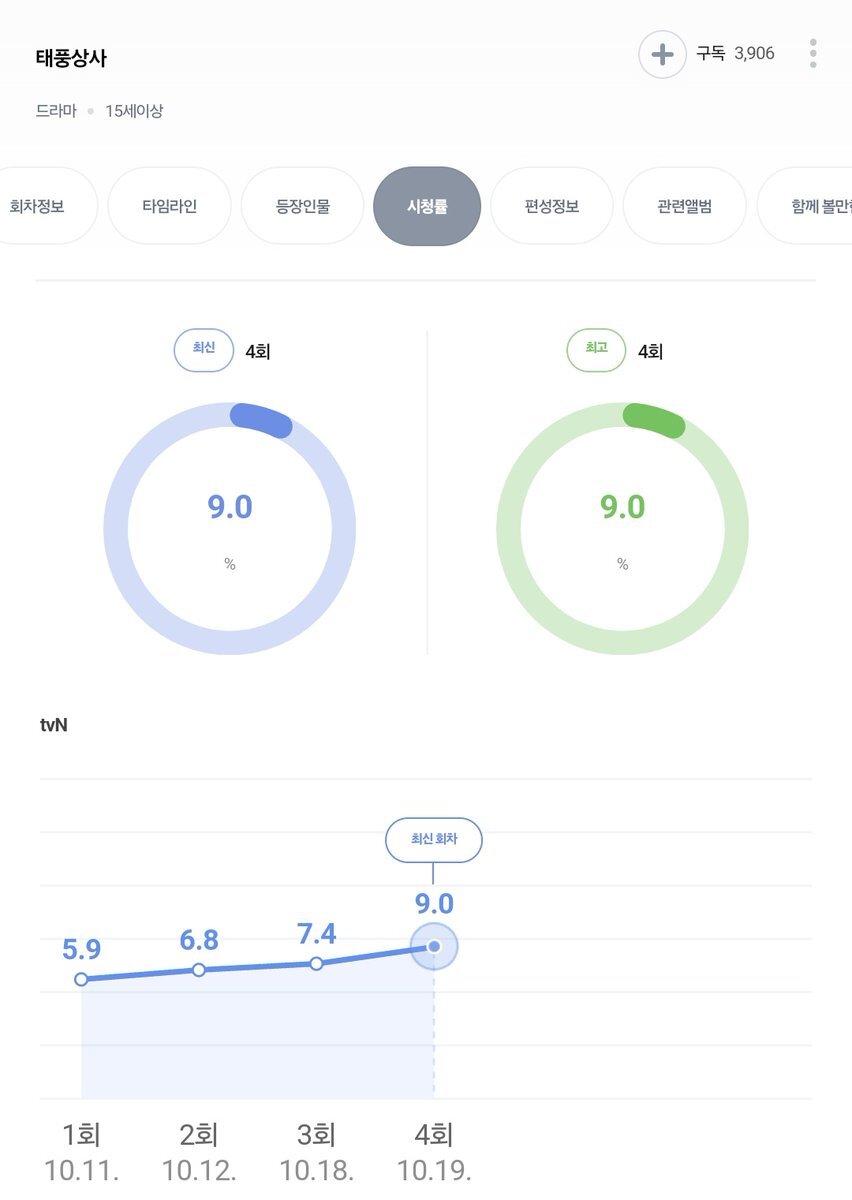This screenshot has width=852, height=1200.
Task: Select the 2회 6.8 point on chart
Action: 199,969
